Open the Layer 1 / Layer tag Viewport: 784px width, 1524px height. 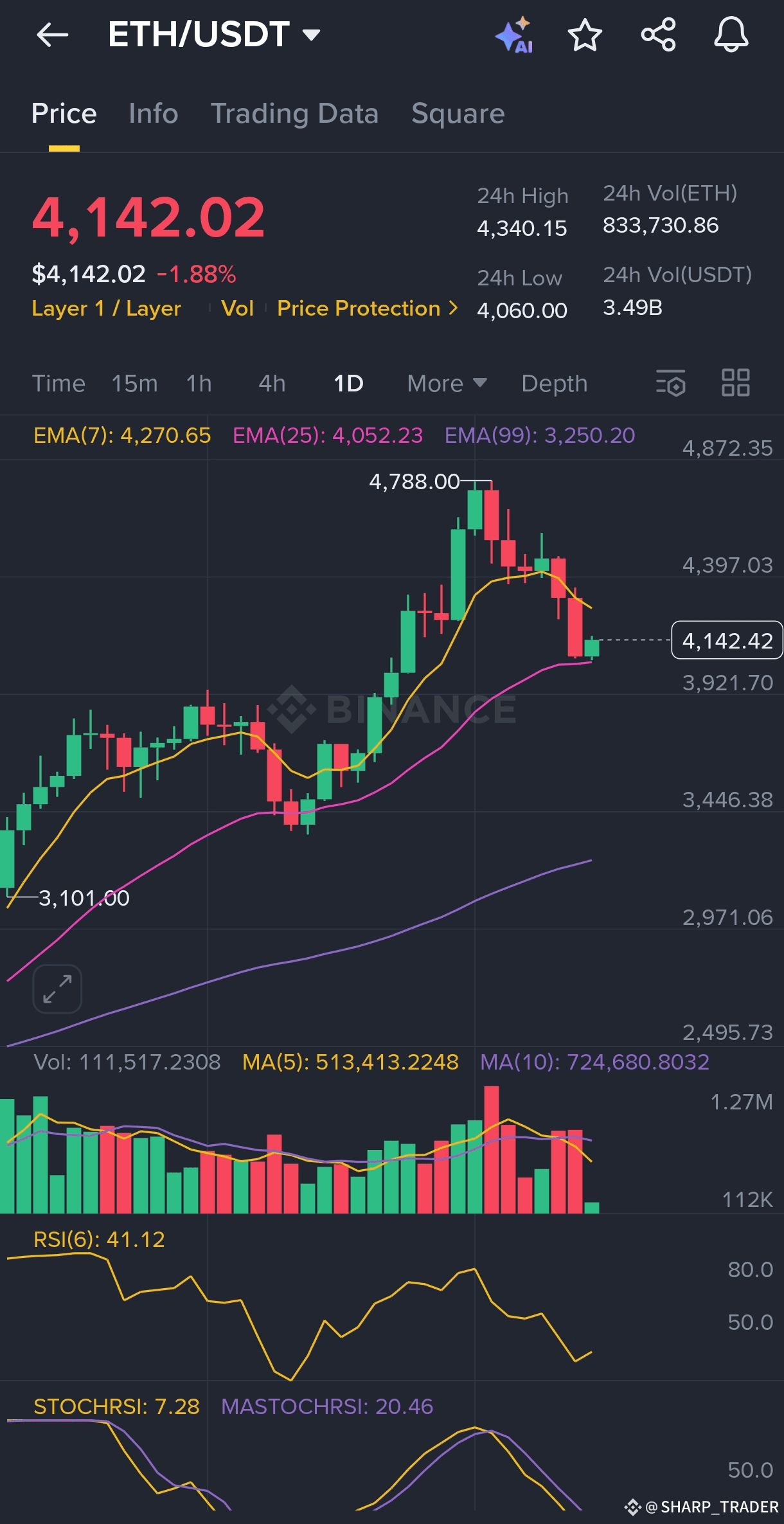pos(107,309)
